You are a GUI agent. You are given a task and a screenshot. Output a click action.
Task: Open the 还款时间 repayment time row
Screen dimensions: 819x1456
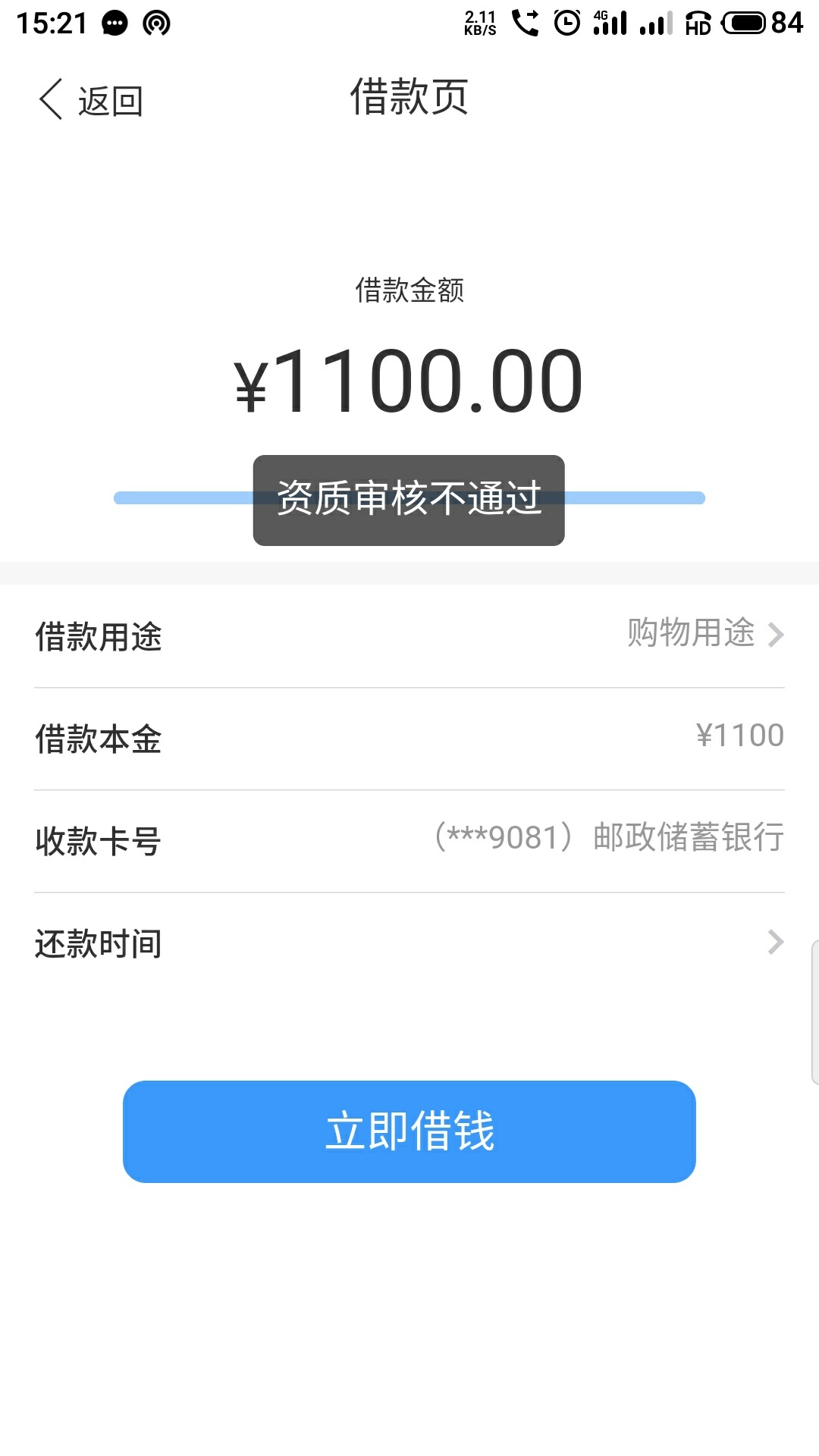[x=409, y=943]
